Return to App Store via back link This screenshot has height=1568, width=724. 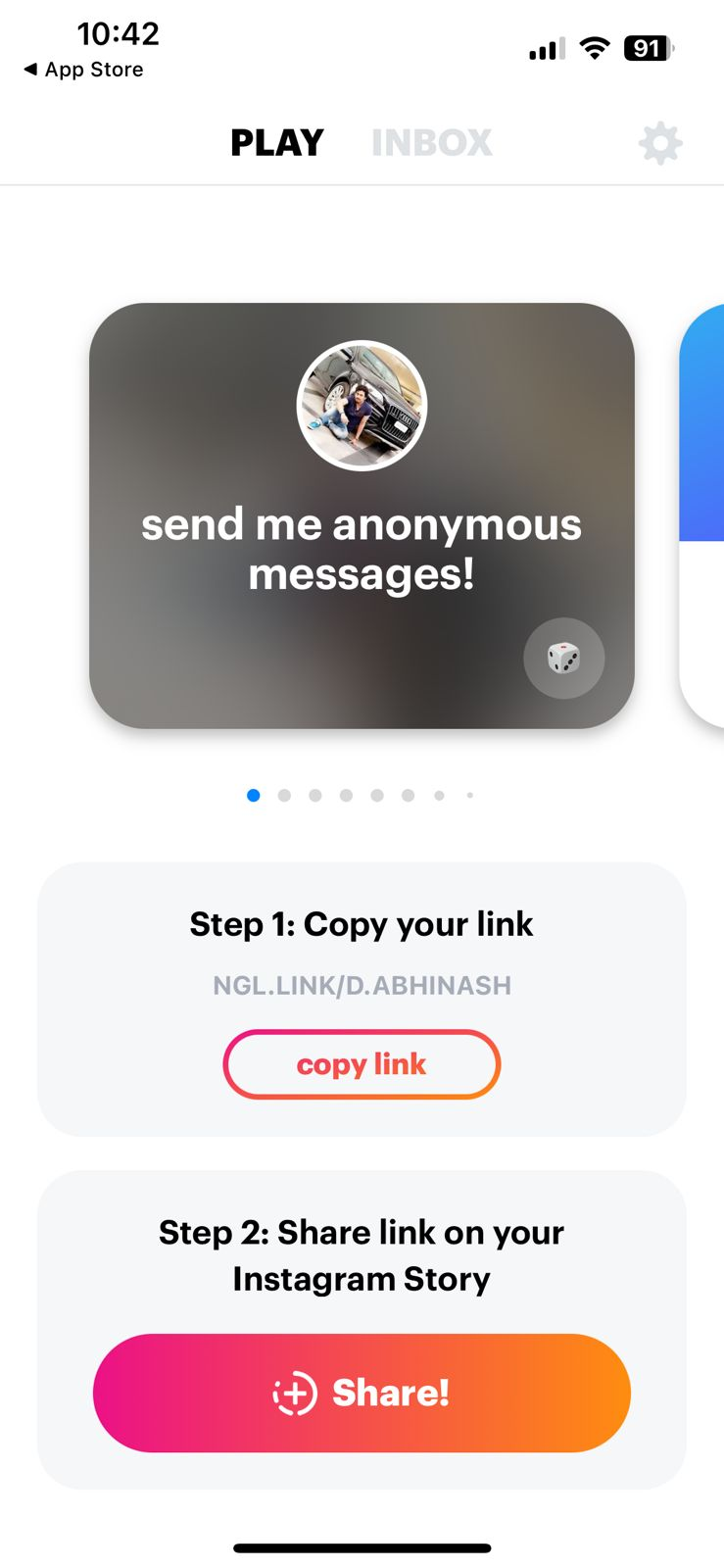[83, 70]
